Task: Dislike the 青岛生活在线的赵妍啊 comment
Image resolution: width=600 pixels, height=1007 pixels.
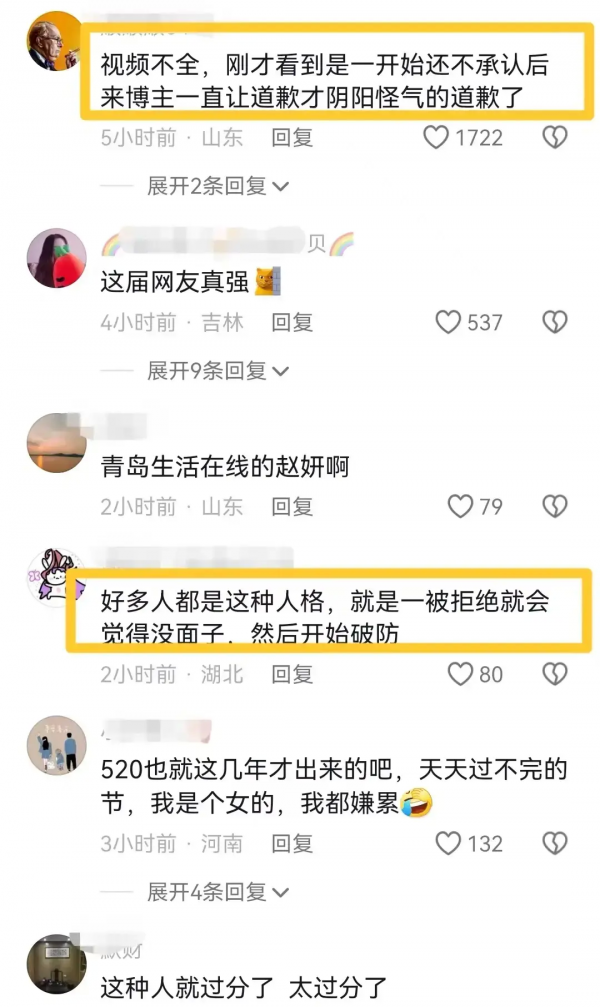Action: click(555, 507)
